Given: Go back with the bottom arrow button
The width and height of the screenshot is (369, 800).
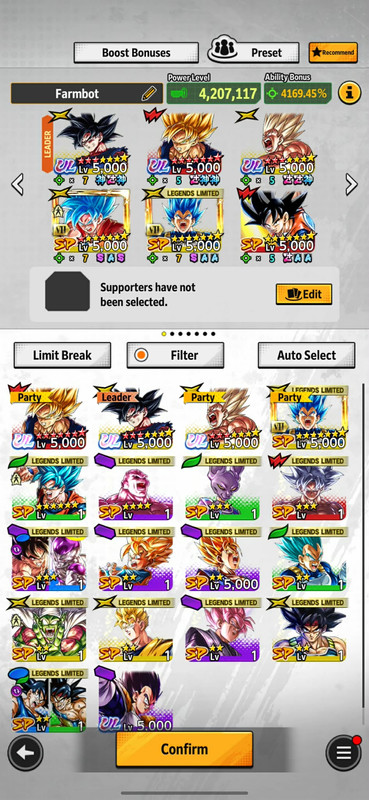Looking at the screenshot, I should tap(25, 753).
